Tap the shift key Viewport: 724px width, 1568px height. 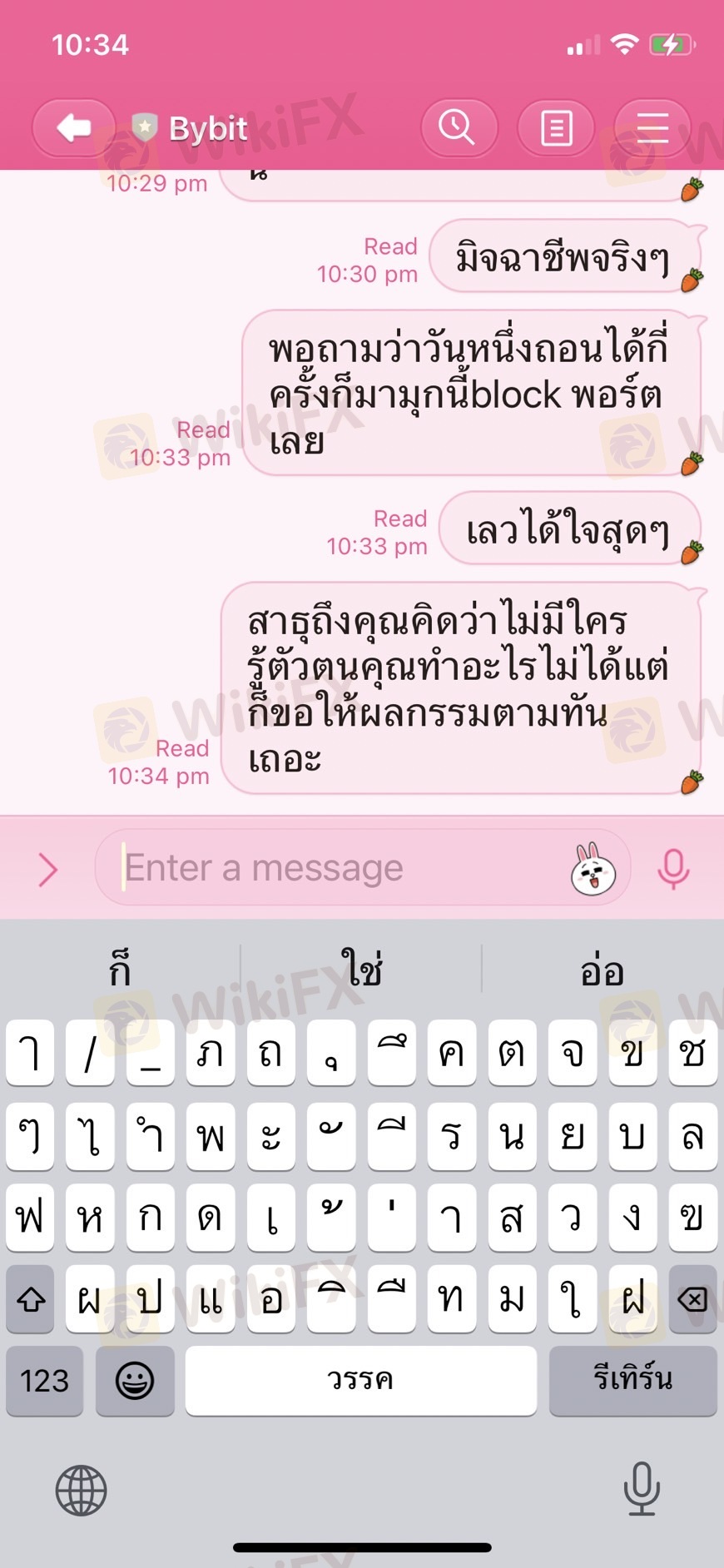(x=31, y=1299)
